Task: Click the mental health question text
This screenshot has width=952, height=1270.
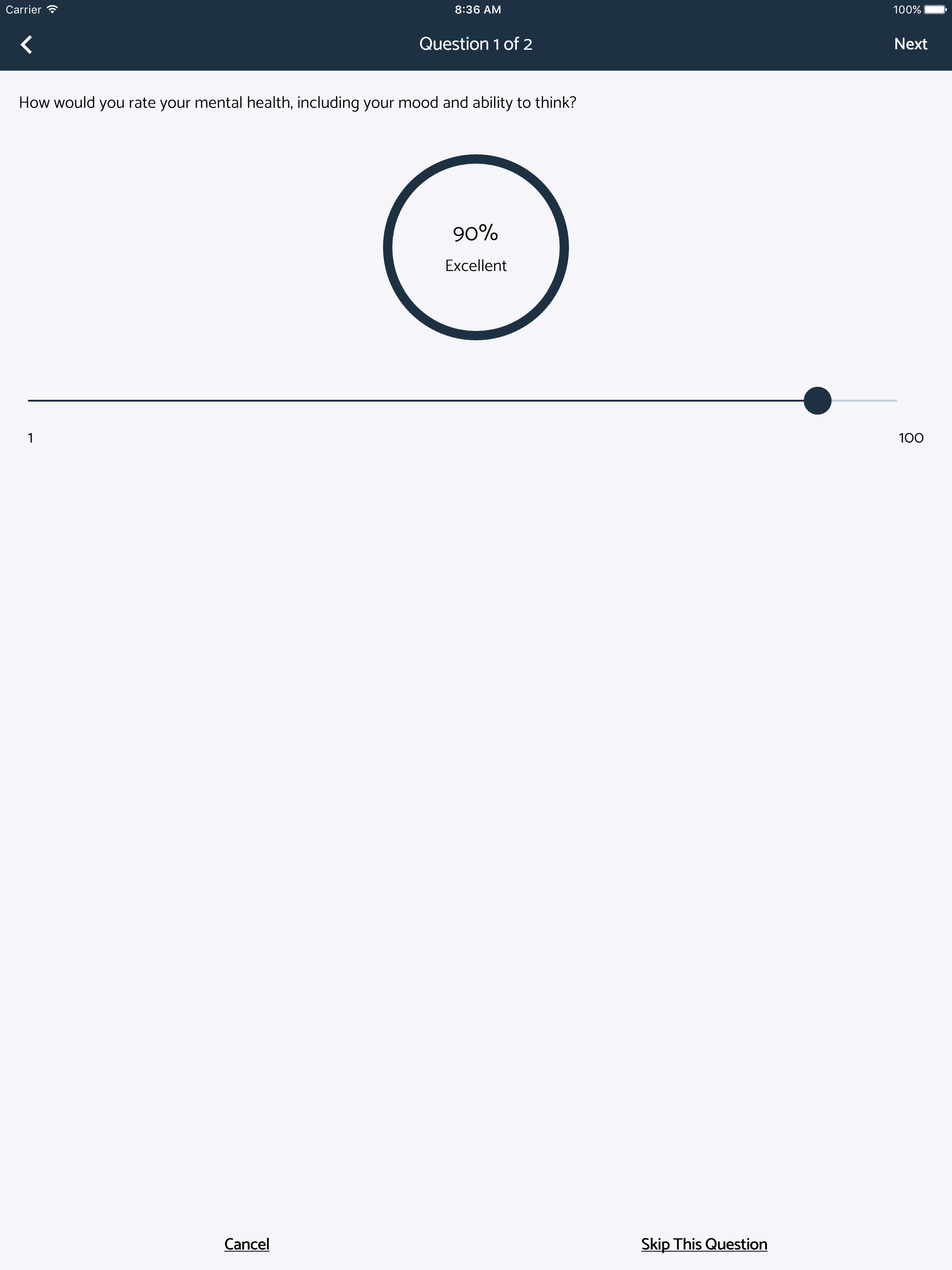Action: (297, 102)
